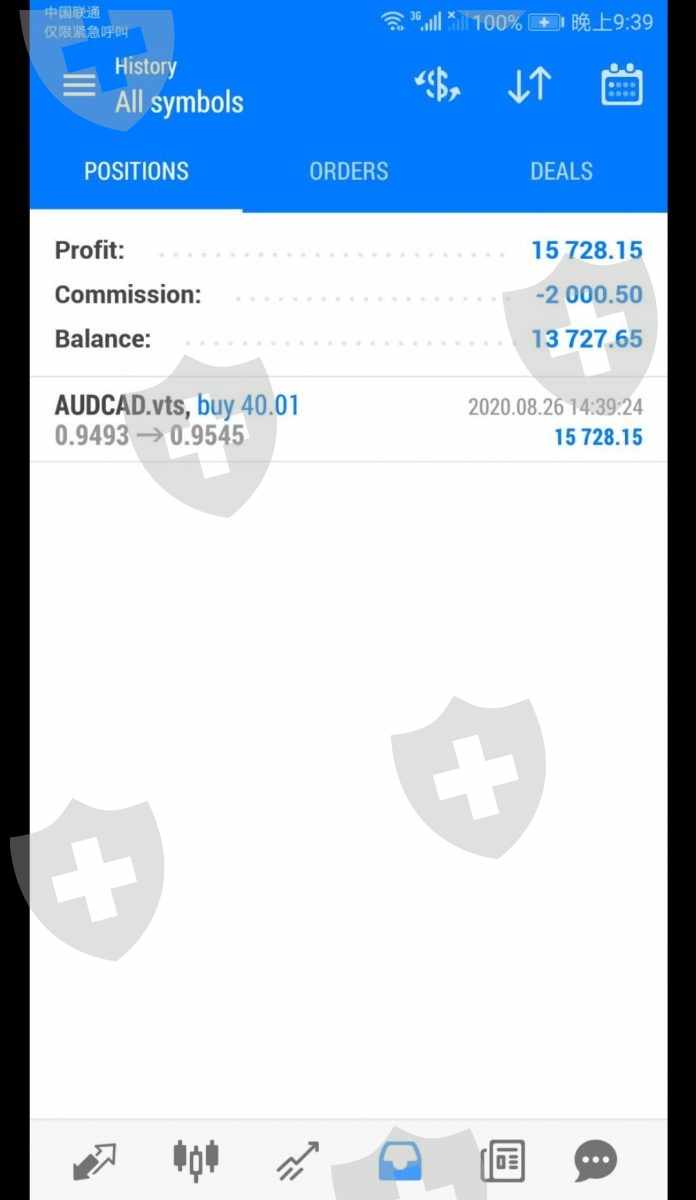
Task: Go to the Quotes arrows tab
Action: [x=95, y=1160]
